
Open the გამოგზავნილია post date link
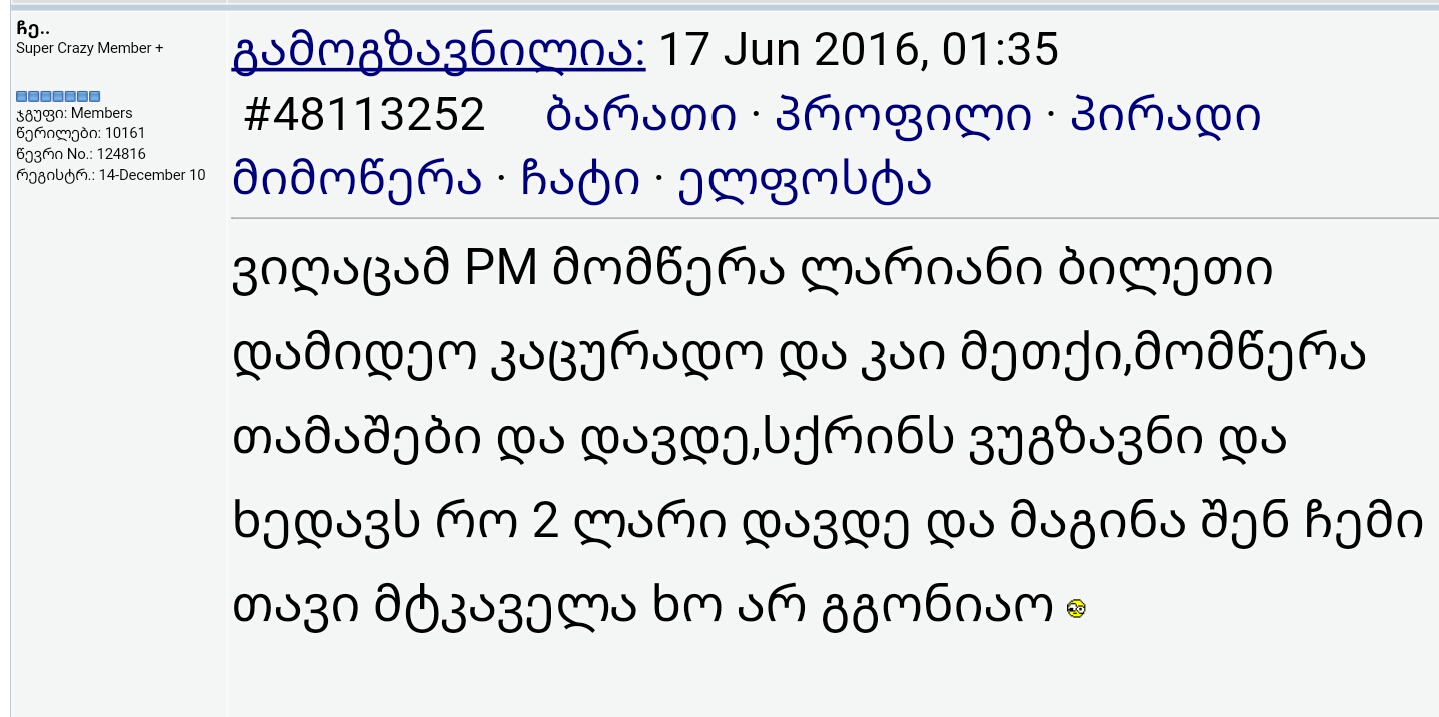[x=438, y=49]
